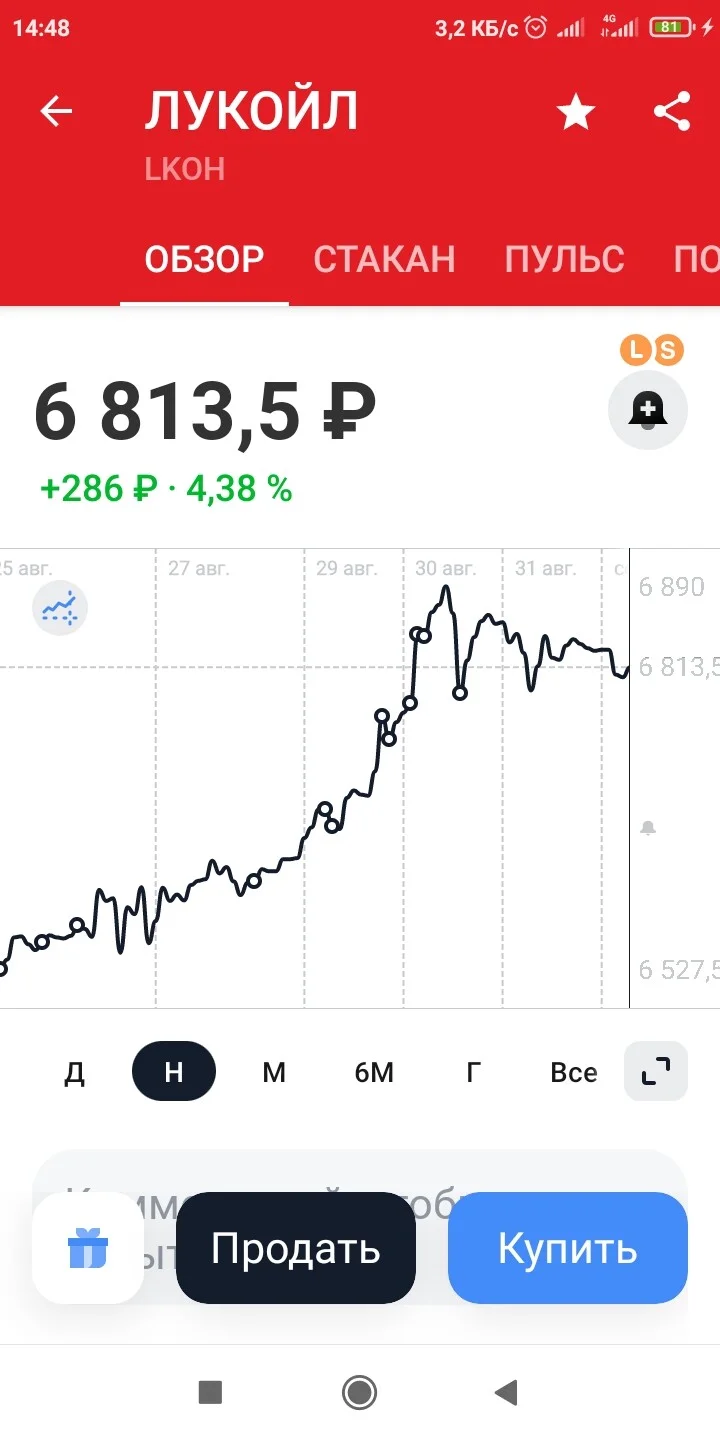
Task: Go back using the arrow icon
Action: (56, 112)
